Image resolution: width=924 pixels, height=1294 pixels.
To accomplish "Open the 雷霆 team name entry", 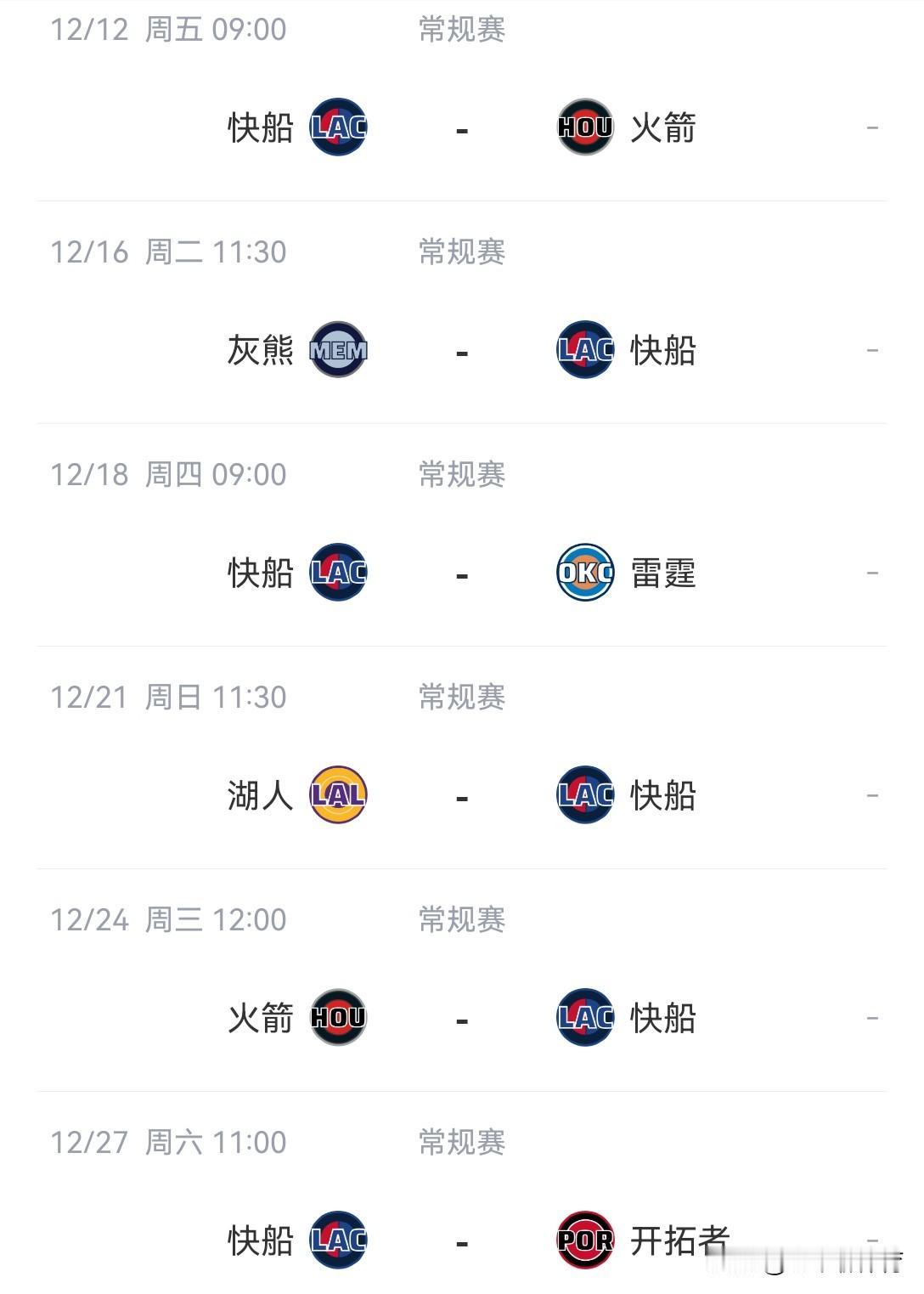I will point(662,573).
